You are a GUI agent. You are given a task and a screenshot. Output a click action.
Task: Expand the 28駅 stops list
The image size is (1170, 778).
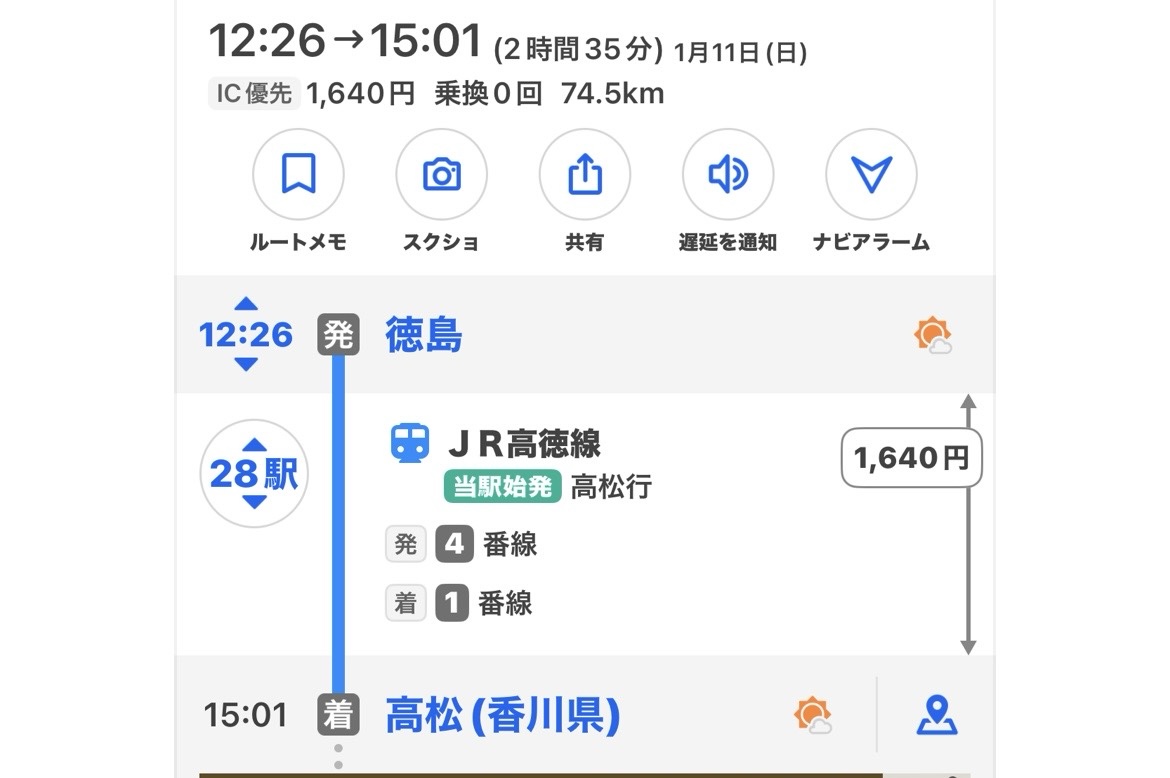[x=254, y=473]
